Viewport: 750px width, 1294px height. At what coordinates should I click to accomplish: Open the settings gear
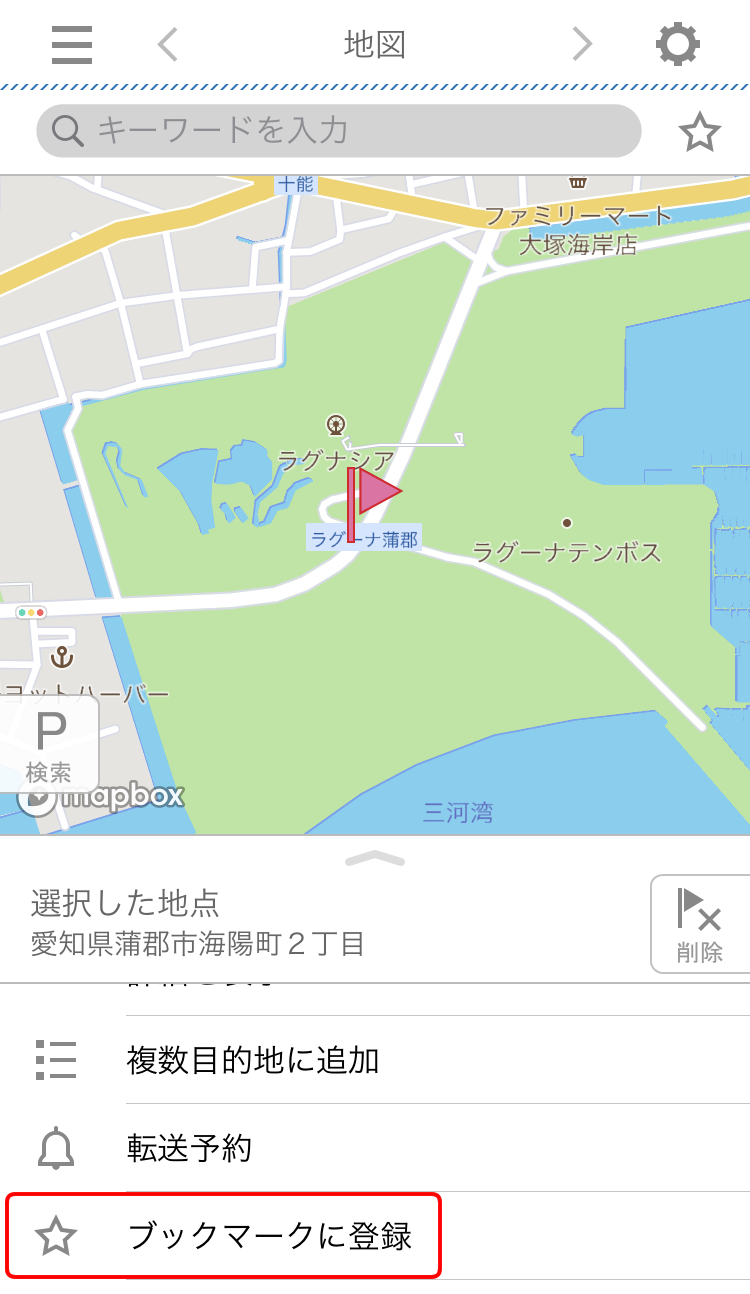tap(677, 45)
